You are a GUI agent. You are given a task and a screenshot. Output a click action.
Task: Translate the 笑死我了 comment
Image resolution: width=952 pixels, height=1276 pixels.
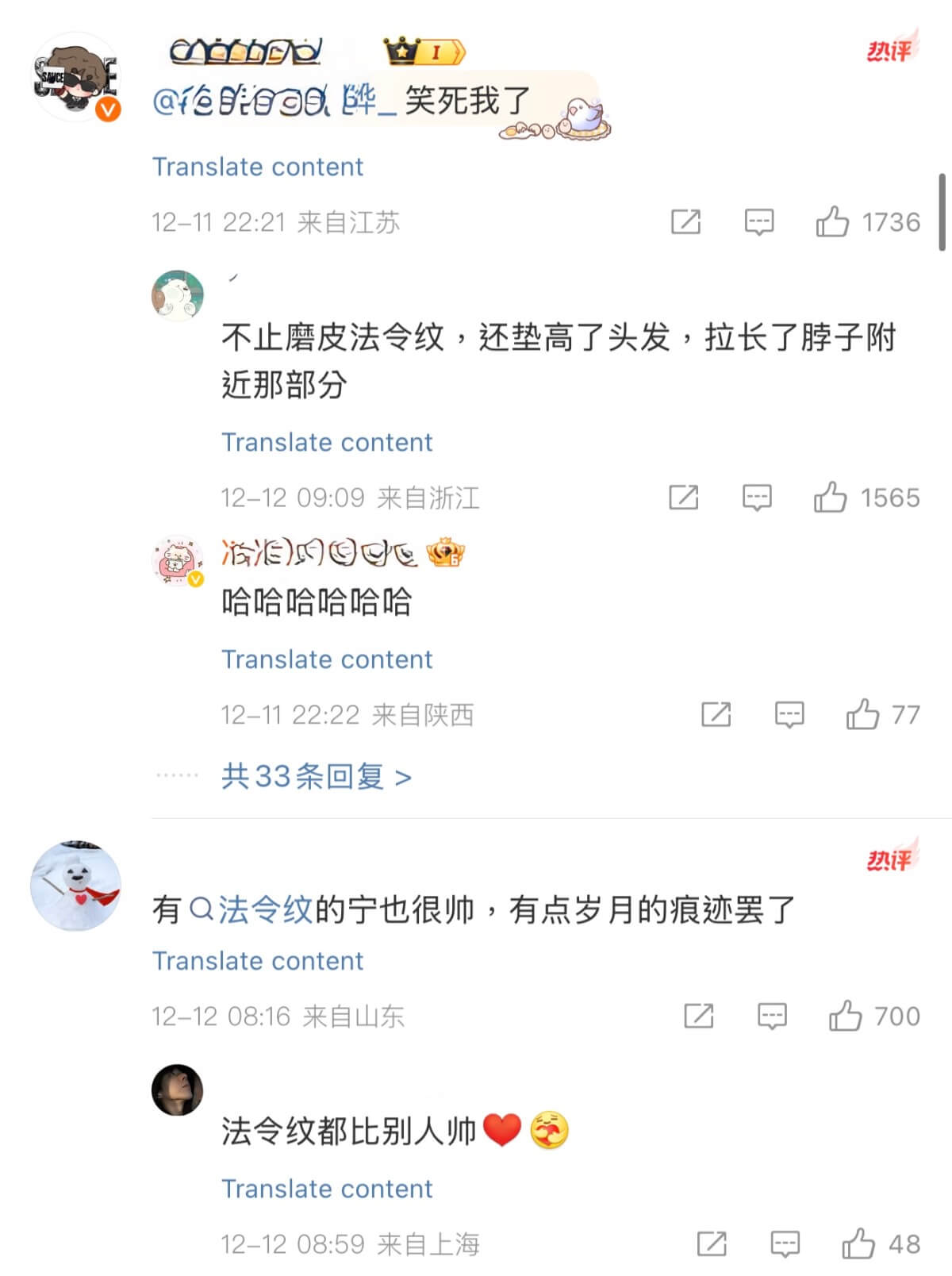click(257, 167)
